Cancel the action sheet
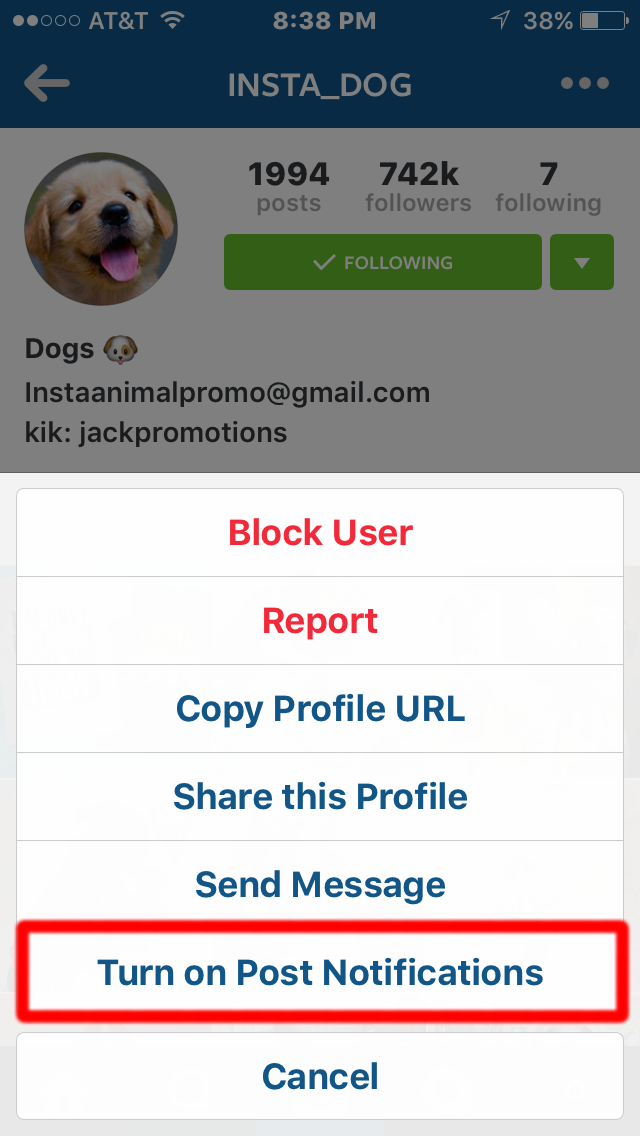Viewport: 640px width, 1136px height. [x=320, y=1076]
